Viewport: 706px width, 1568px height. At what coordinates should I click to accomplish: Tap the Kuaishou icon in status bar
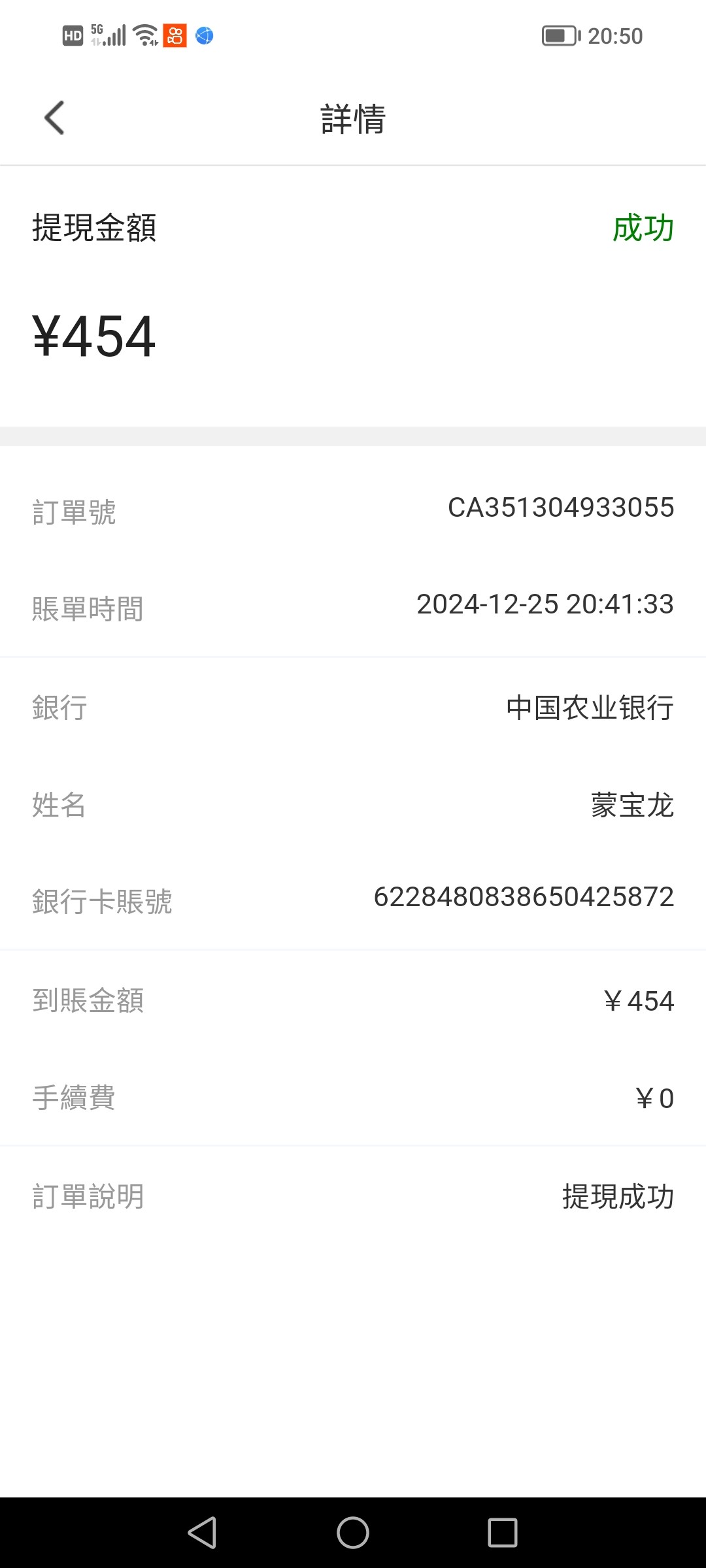click(x=174, y=35)
